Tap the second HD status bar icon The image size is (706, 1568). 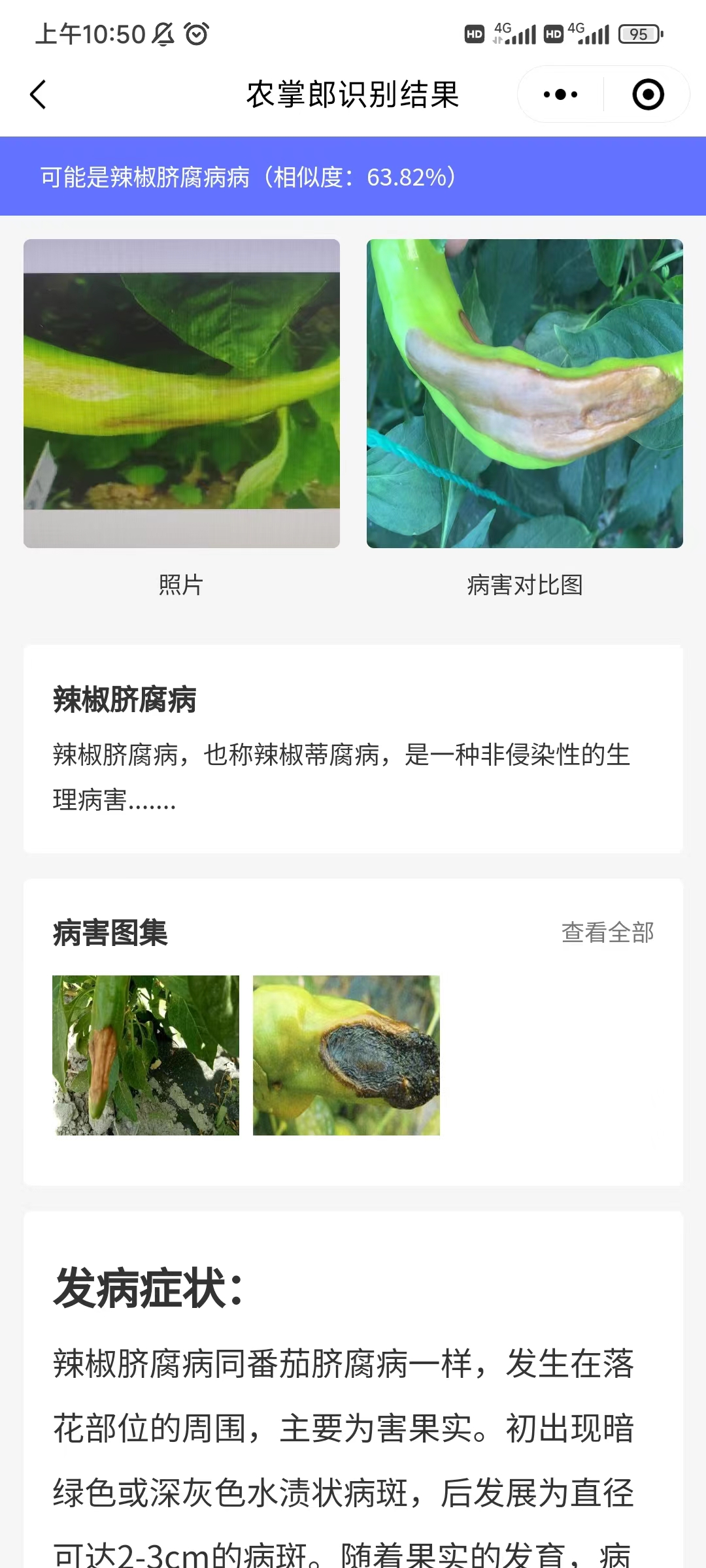click(x=552, y=33)
